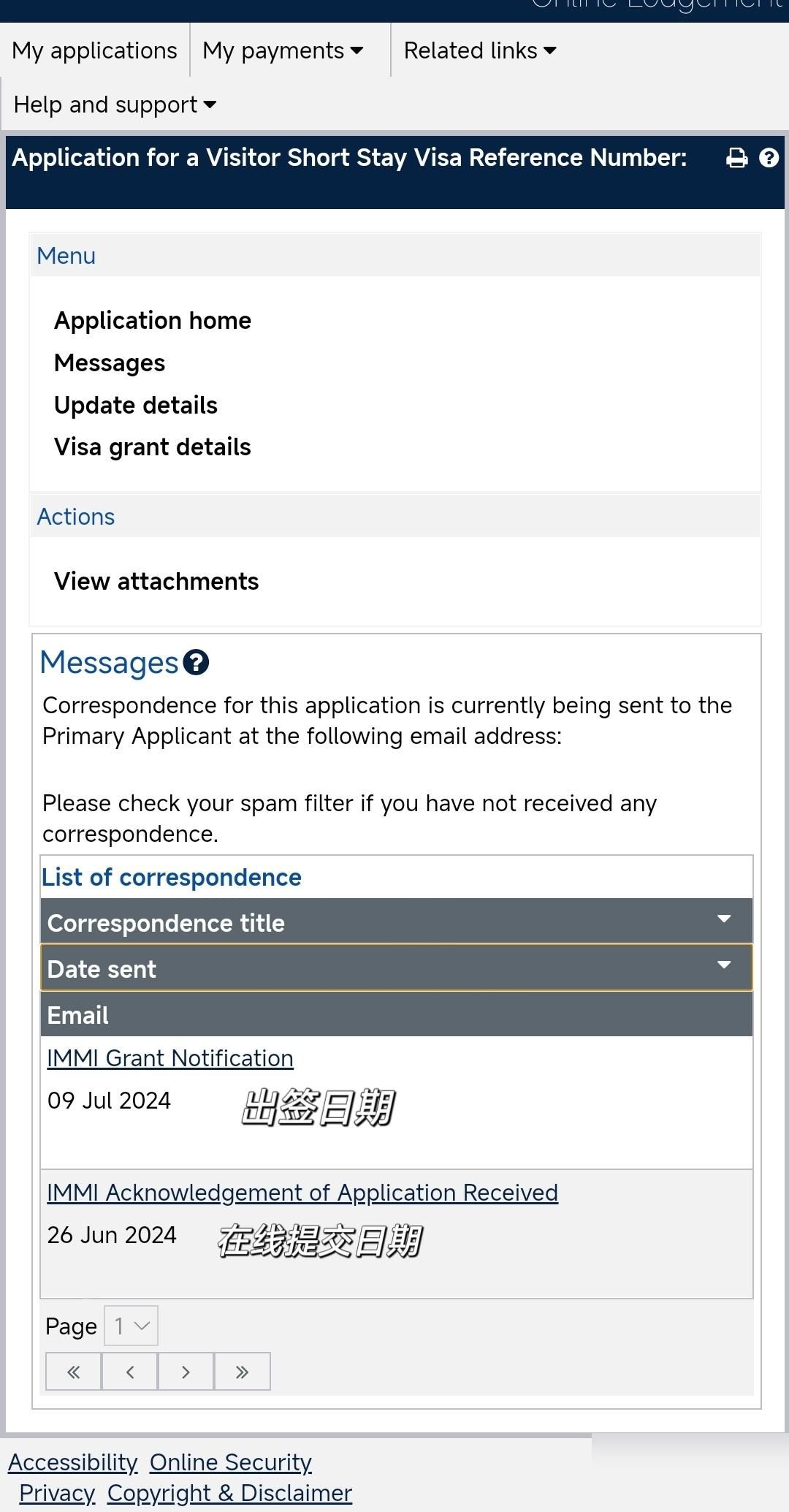Print the application page

click(736, 158)
